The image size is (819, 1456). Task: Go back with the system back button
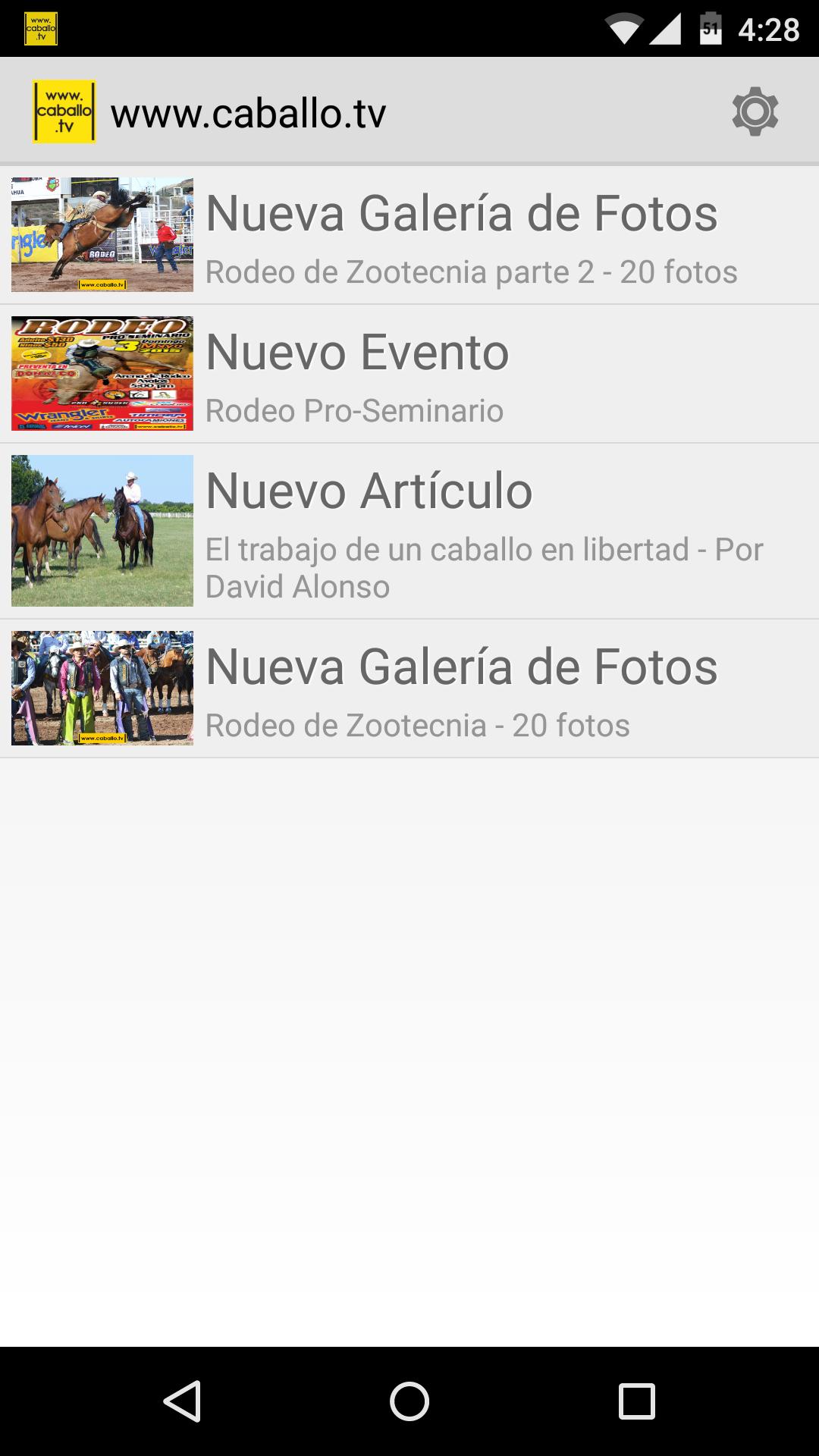point(182,1401)
